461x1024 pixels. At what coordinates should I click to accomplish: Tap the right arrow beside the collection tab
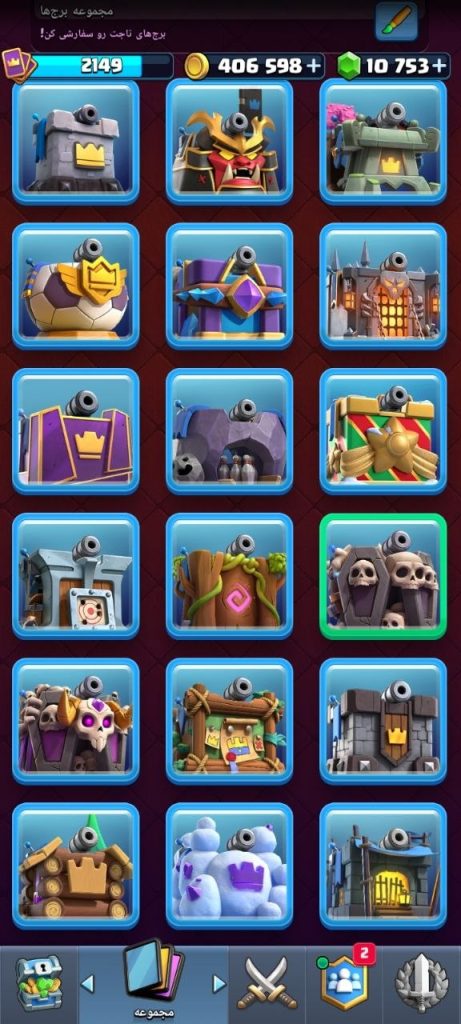coord(219,984)
